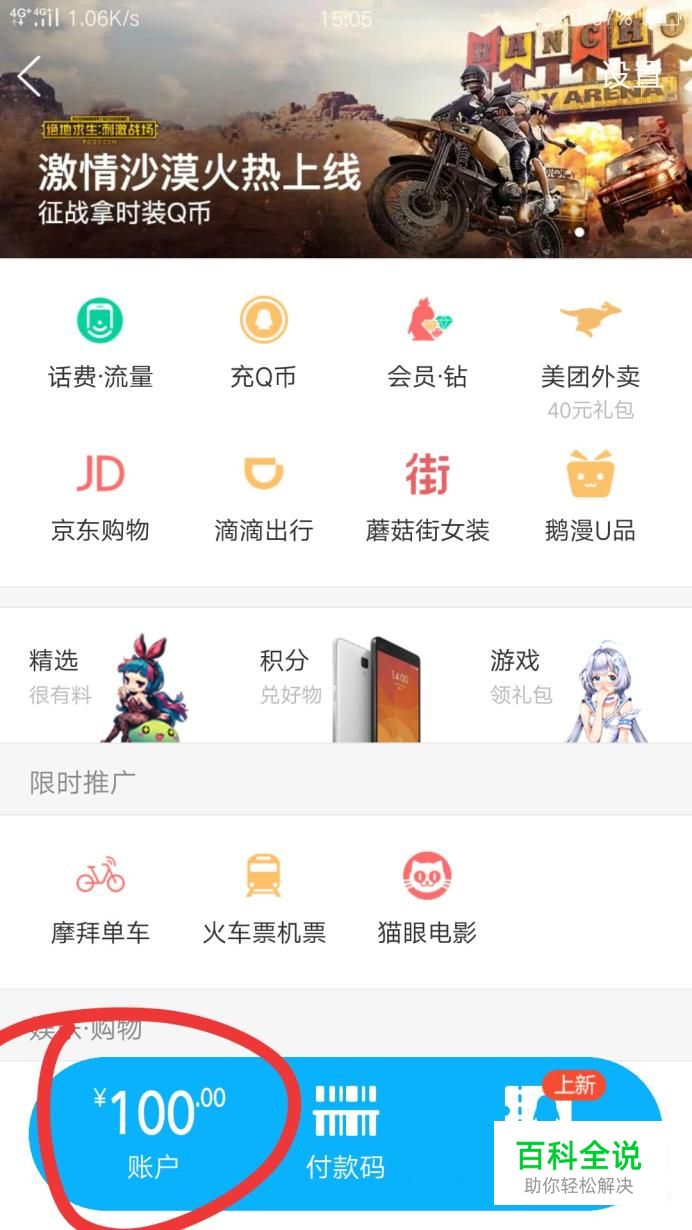Viewport: 692px width, 1230px height.
Task: Open 摩拜单车
Action: tap(100, 898)
